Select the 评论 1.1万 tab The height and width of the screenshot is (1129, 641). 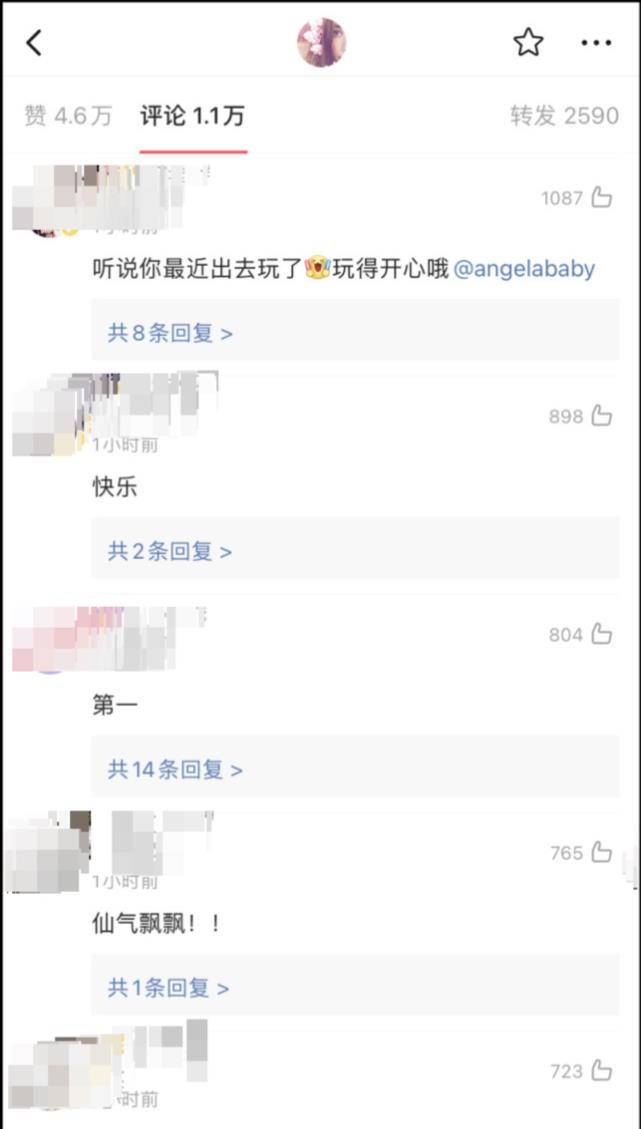click(x=192, y=116)
